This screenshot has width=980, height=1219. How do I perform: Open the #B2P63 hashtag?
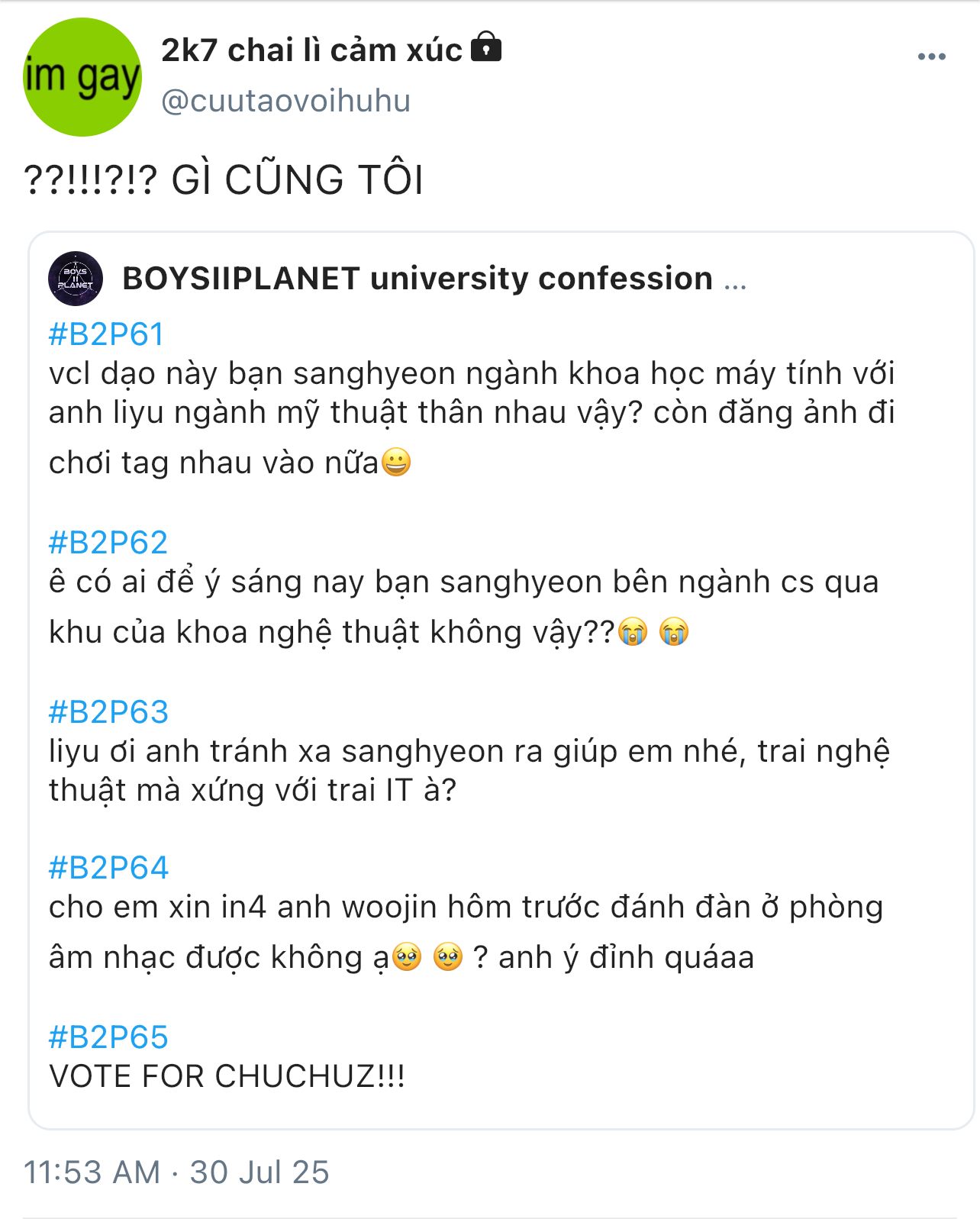pyautogui.click(x=108, y=712)
